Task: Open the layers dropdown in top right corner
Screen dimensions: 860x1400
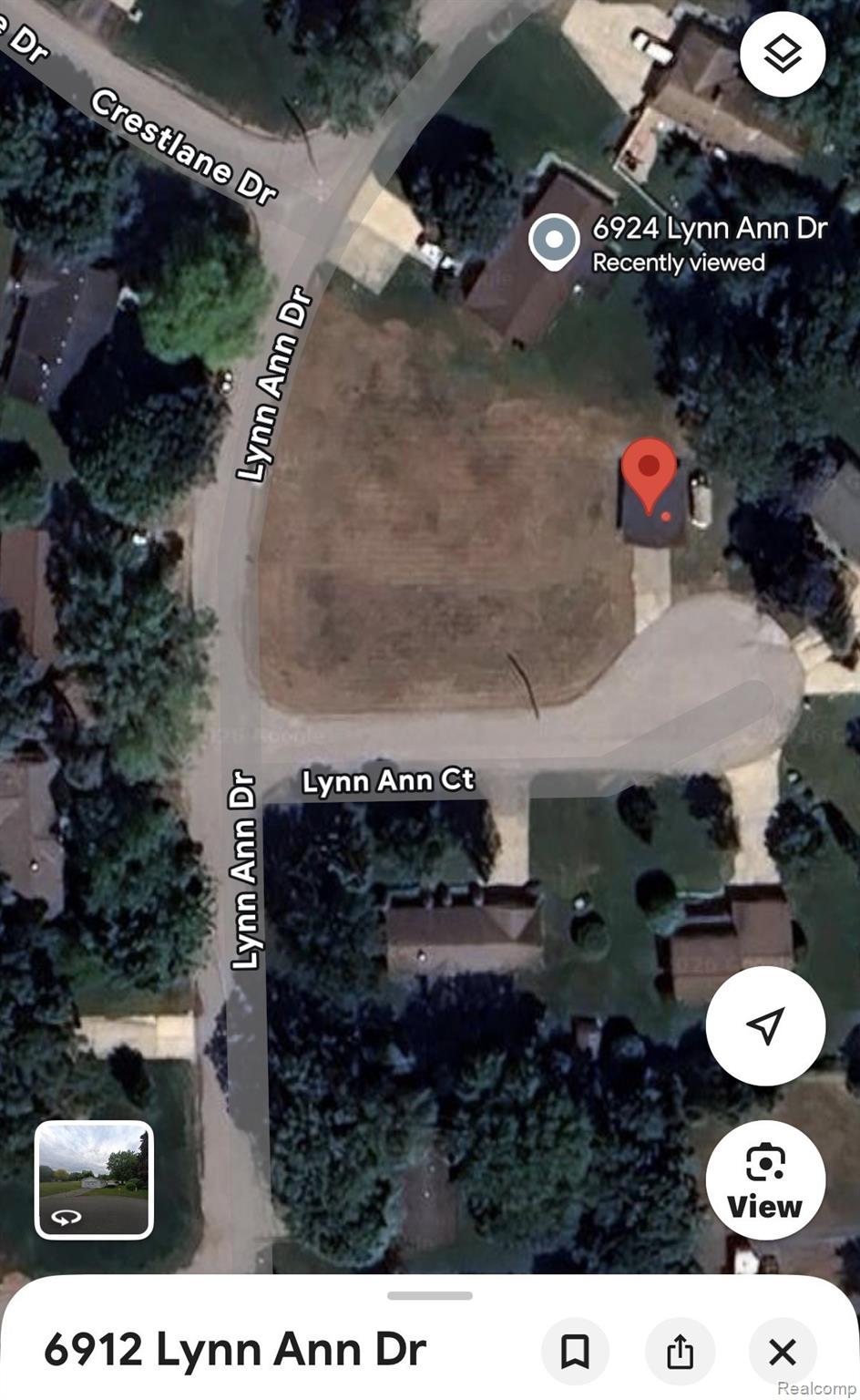Action: pyautogui.click(x=783, y=54)
